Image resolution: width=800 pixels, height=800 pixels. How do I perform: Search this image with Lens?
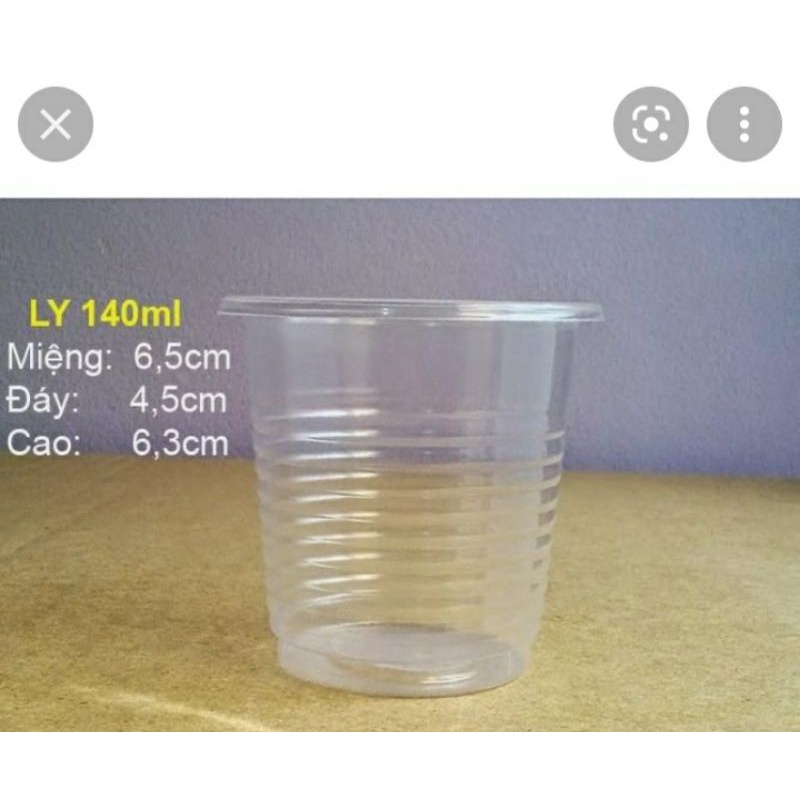651,125
